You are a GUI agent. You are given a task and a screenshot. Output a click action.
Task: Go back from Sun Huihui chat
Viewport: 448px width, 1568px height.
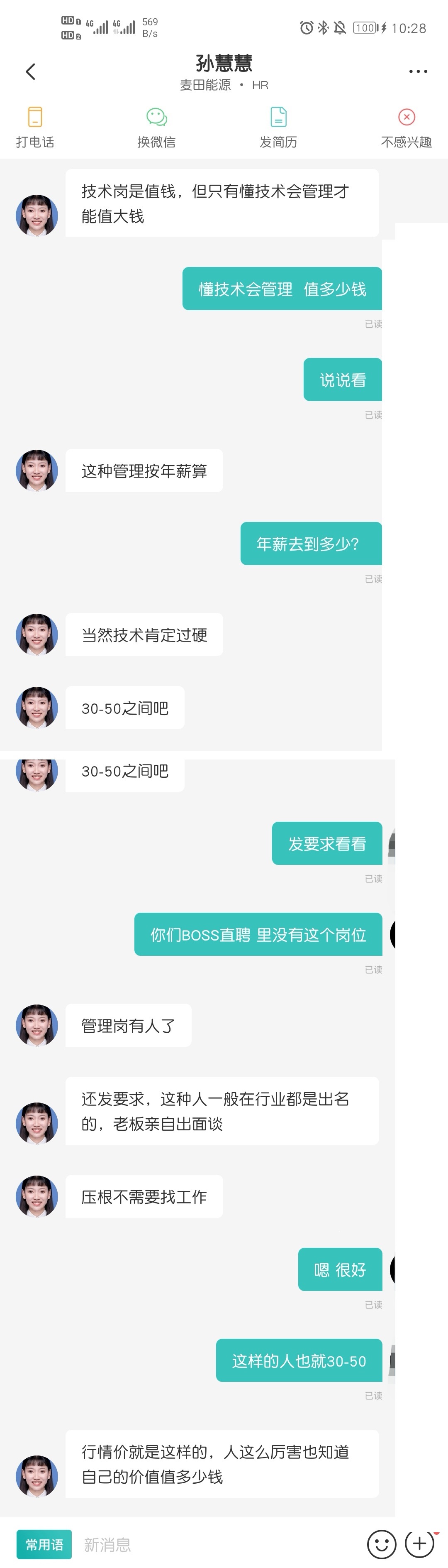point(30,72)
